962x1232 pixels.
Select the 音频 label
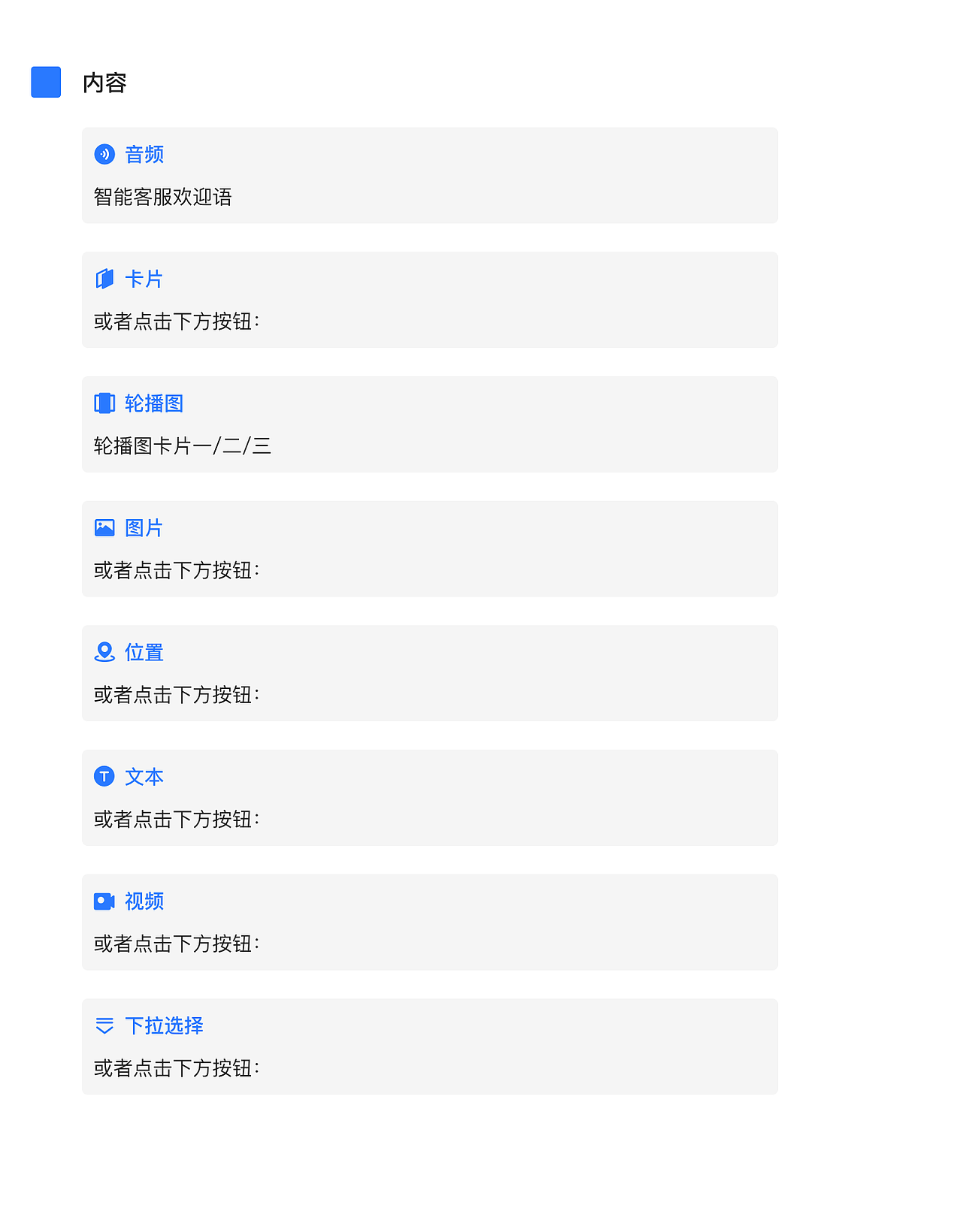(143, 155)
